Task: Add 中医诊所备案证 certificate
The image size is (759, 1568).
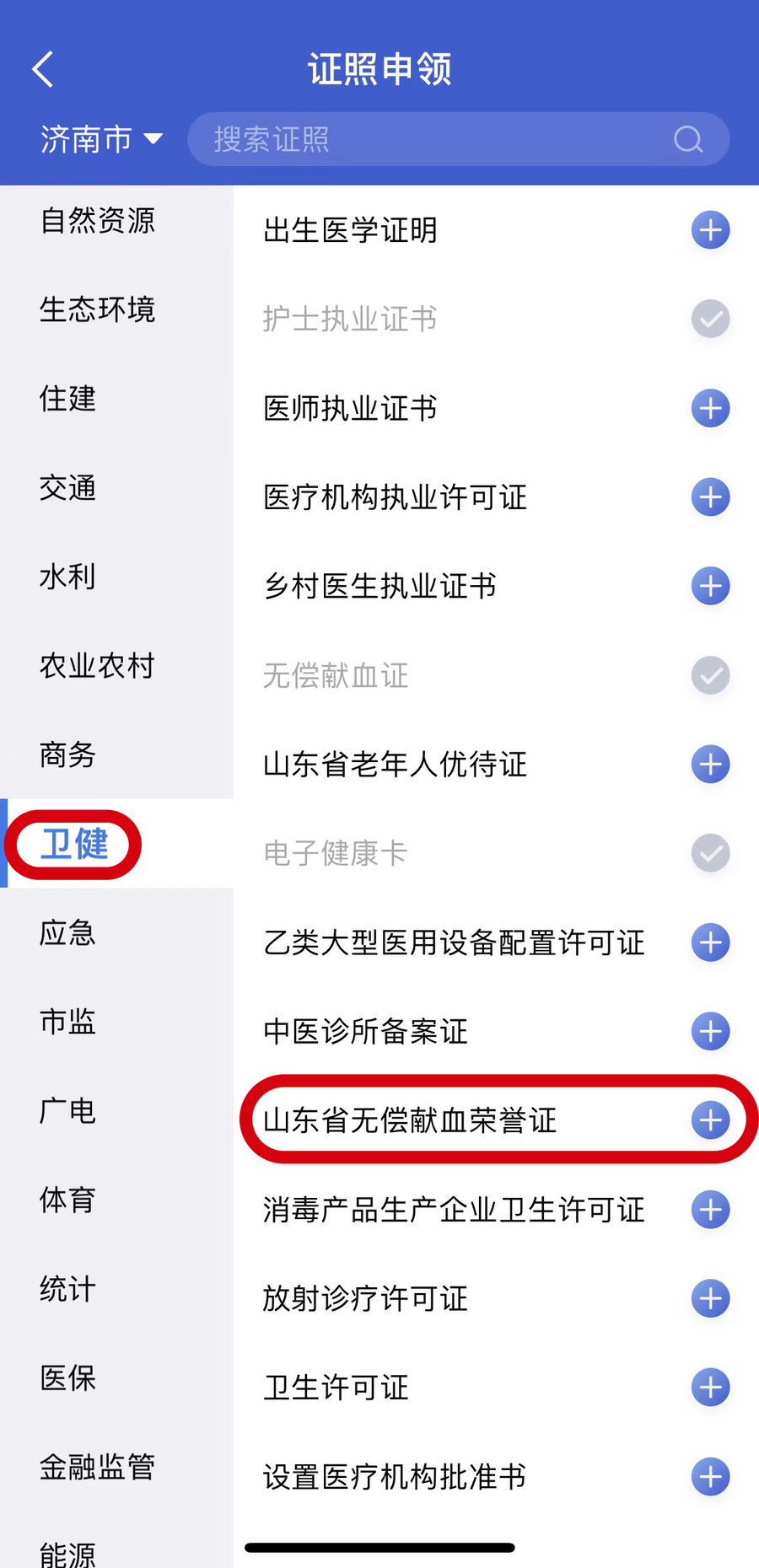Action: click(710, 1031)
